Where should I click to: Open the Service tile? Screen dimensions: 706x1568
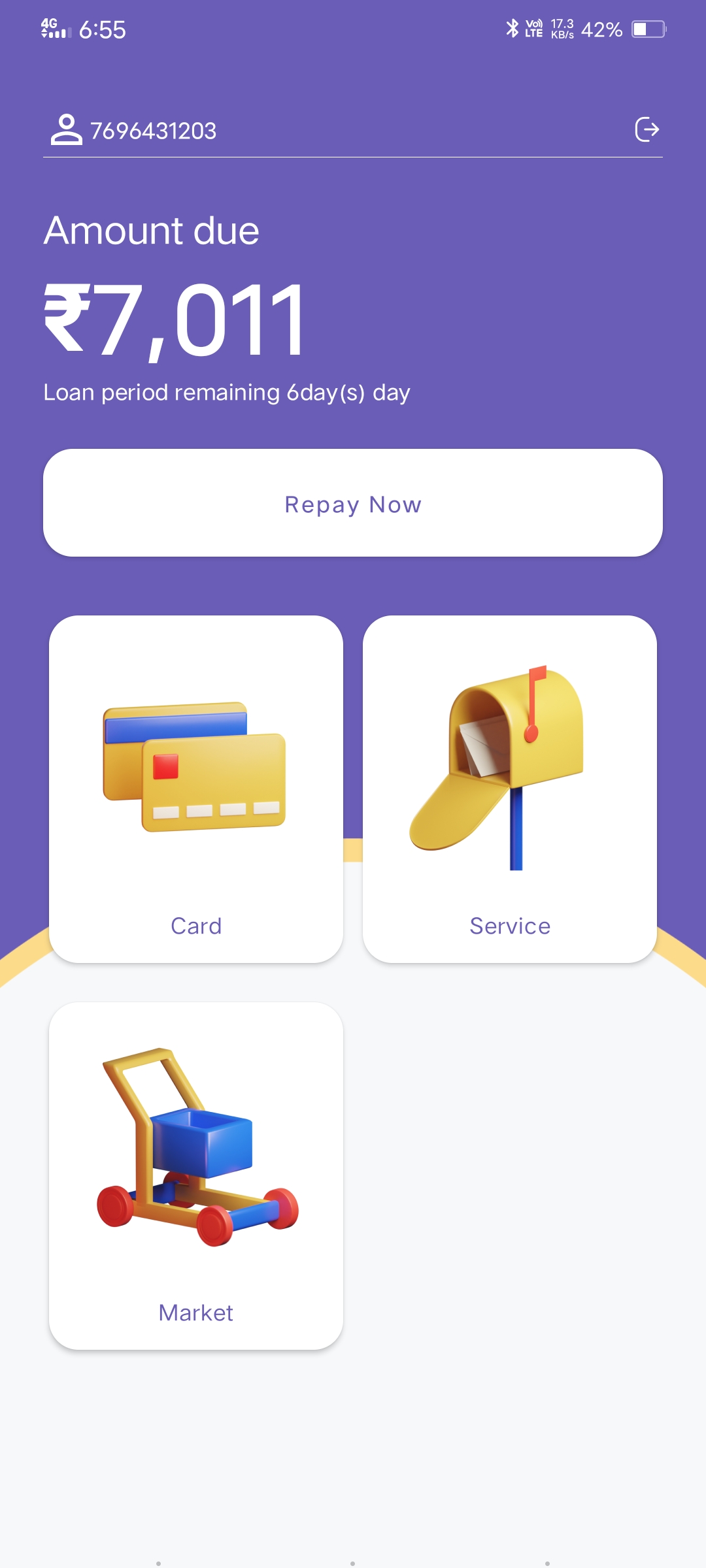pyautogui.click(x=510, y=789)
